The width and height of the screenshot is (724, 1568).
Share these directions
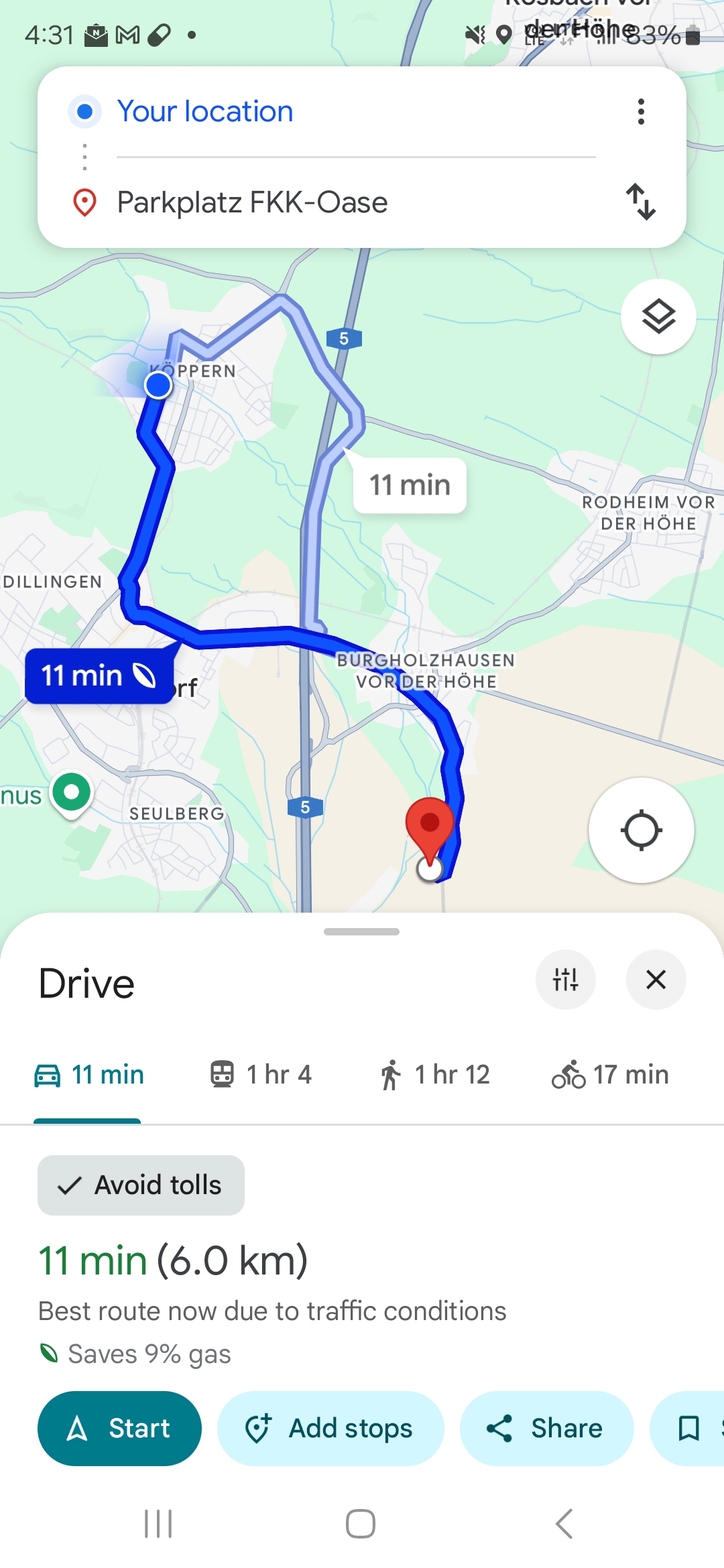(x=546, y=1428)
